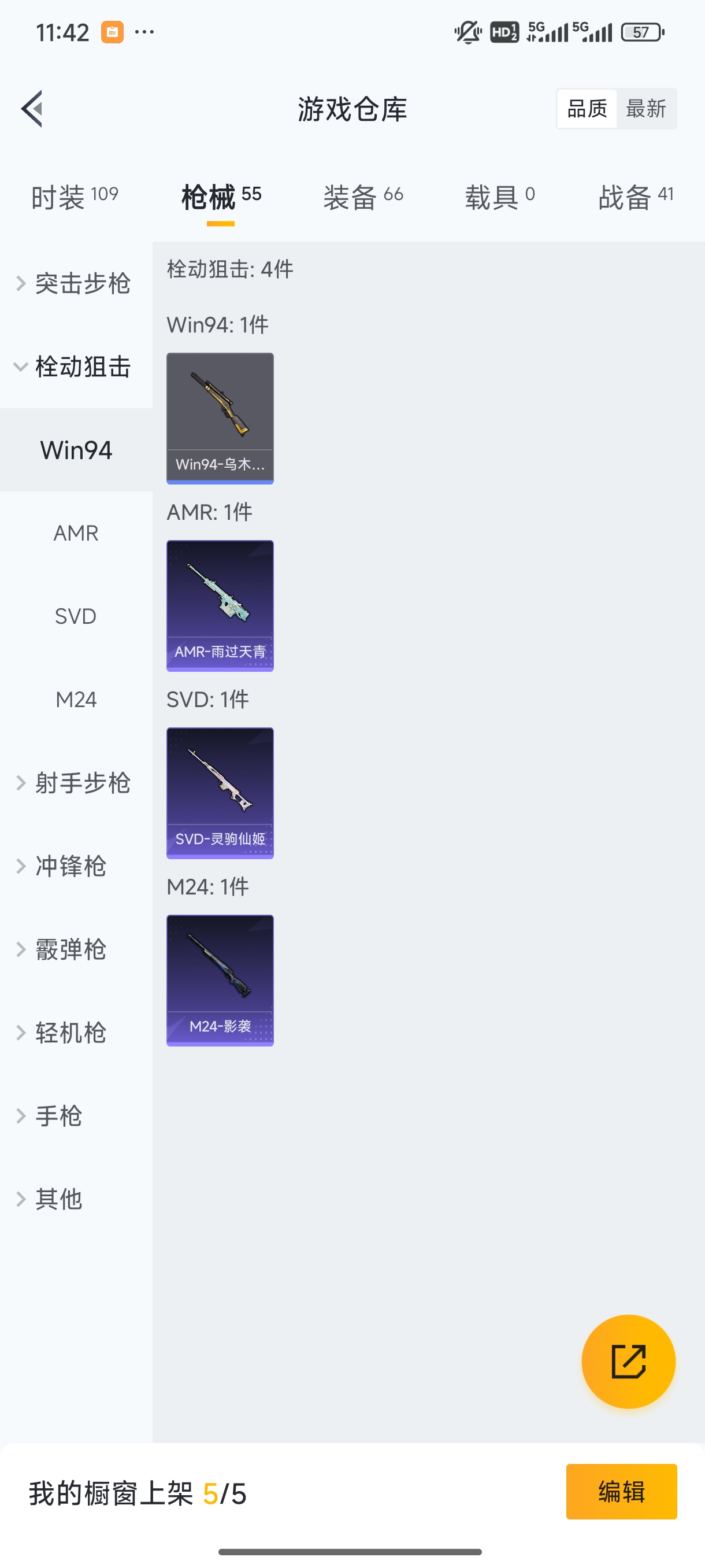Open the more options ellipsis near the clock
Screen dimensions: 705x1568
pos(144,31)
